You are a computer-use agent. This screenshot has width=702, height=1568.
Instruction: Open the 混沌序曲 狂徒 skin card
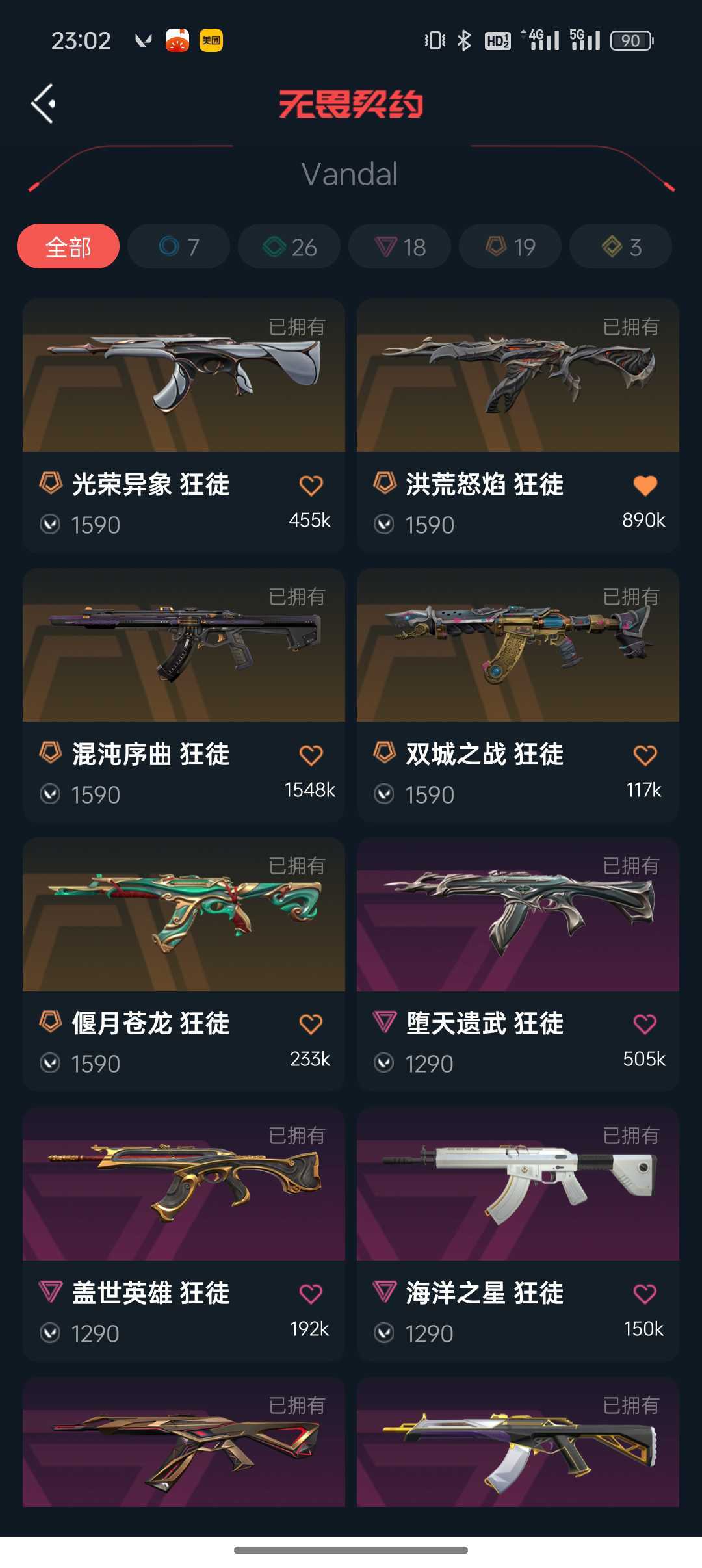[184, 696]
